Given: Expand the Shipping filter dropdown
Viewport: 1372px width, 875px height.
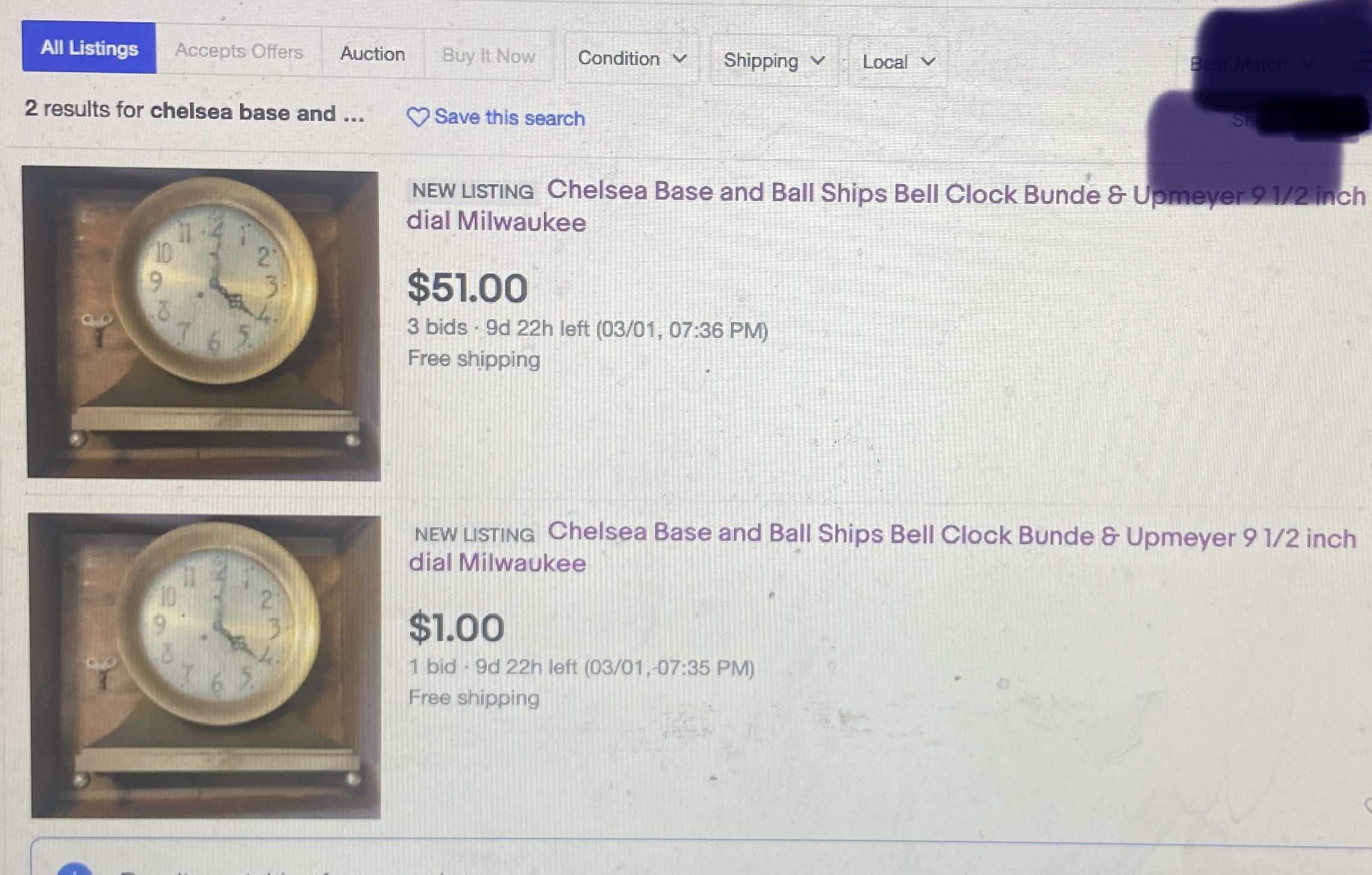Looking at the screenshot, I should pyautogui.click(x=773, y=60).
